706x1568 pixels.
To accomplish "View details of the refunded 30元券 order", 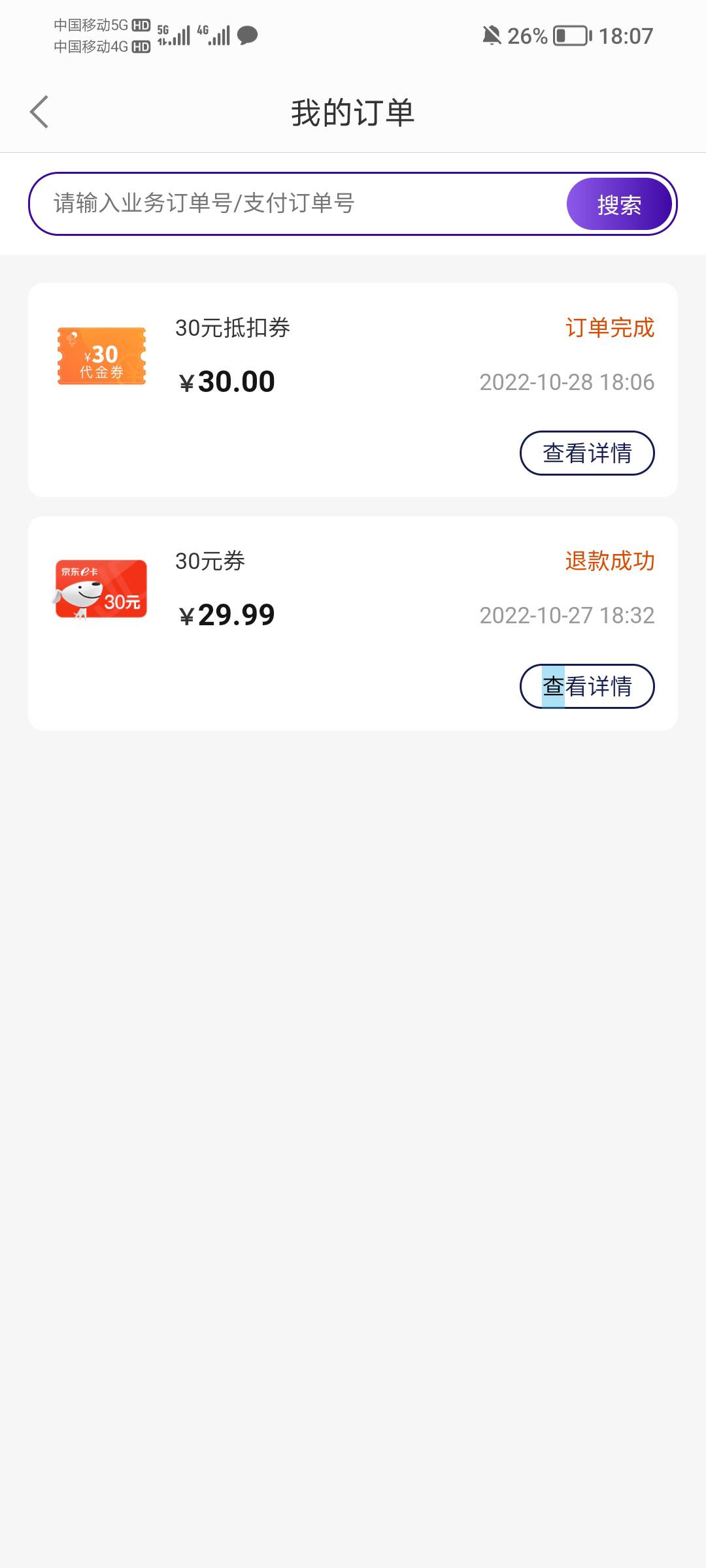I will click(x=586, y=686).
